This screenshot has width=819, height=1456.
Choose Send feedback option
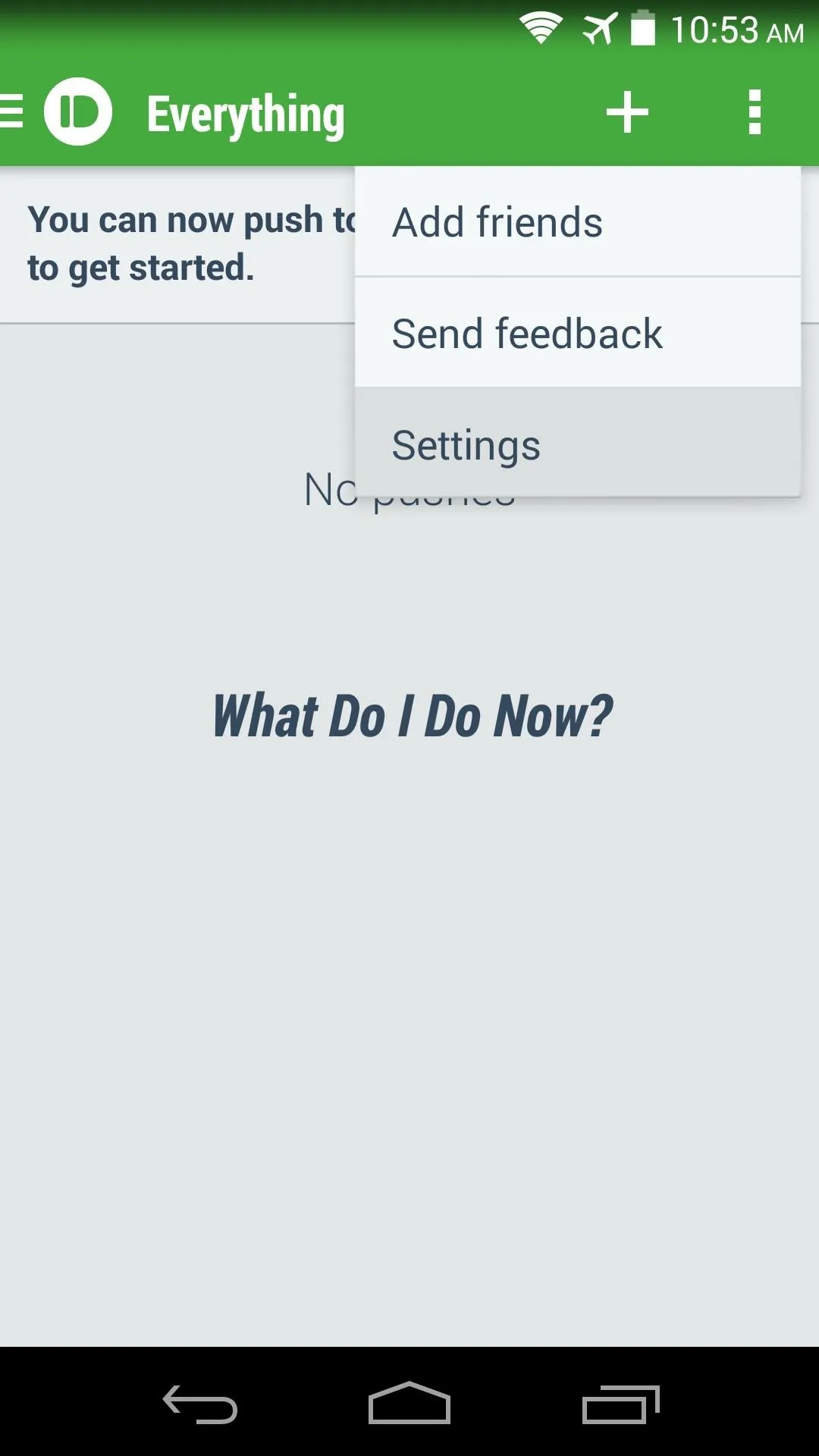click(x=578, y=333)
